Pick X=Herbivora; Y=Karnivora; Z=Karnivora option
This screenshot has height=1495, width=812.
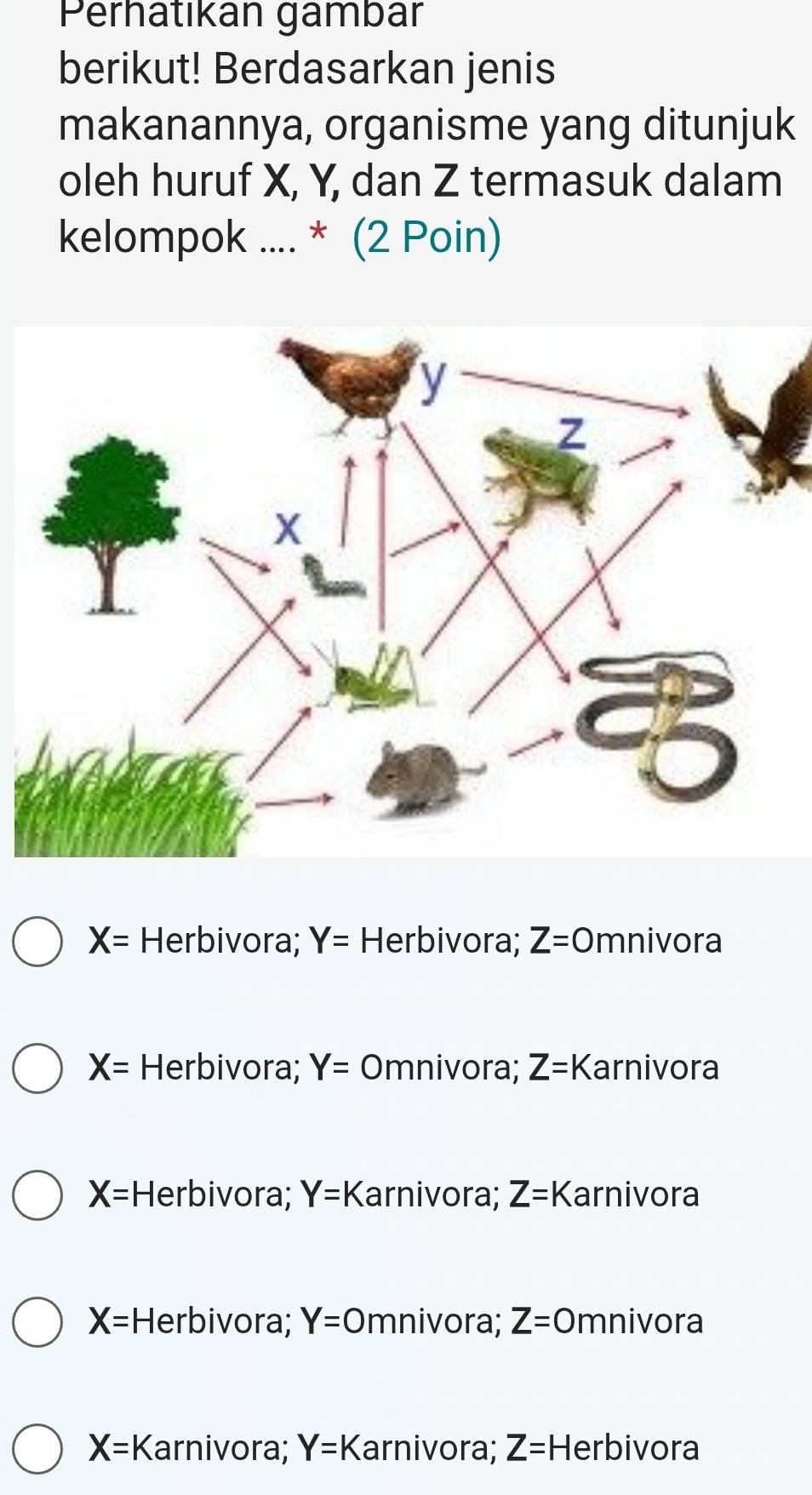(x=37, y=1194)
